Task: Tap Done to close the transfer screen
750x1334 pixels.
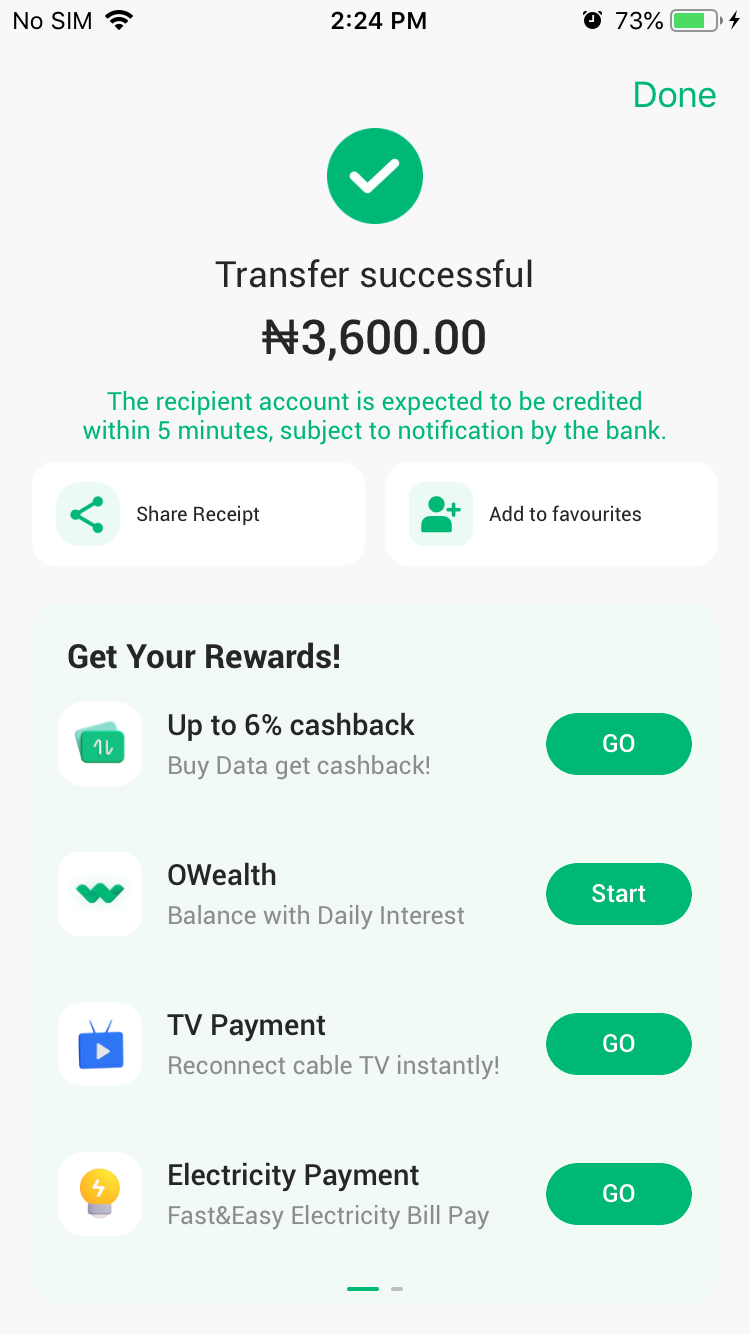Action: tap(674, 95)
